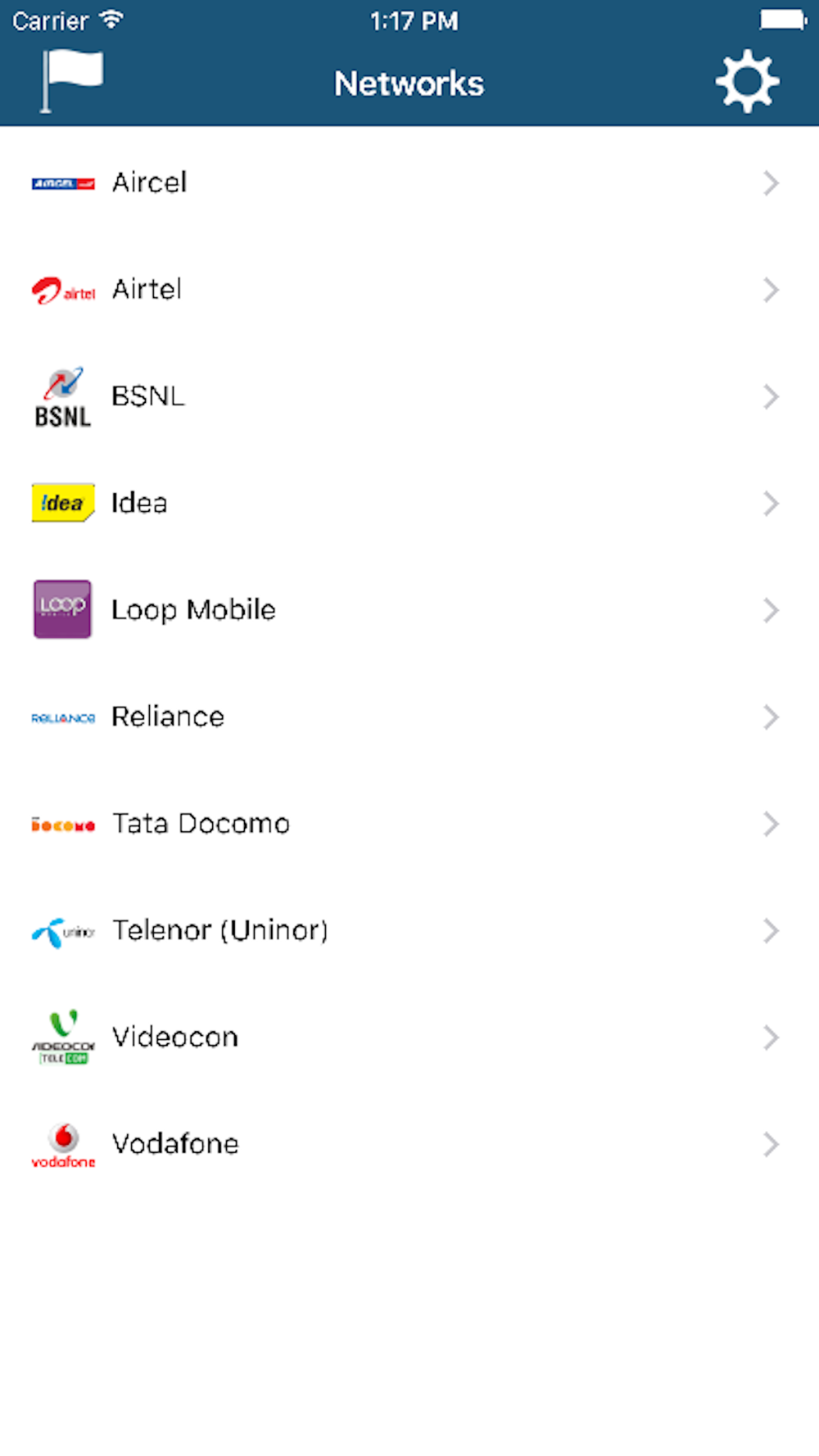
Task: Choose the Idea network
Action: tap(409, 503)
